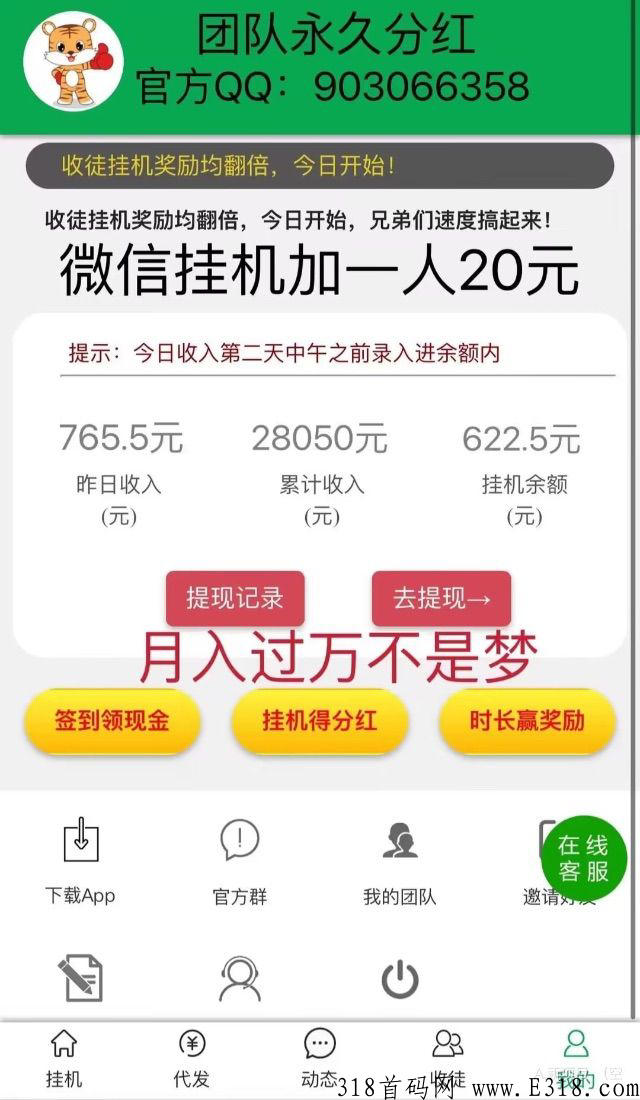Open the 提现记录 withdrawal records

click(x=235, y=599)
